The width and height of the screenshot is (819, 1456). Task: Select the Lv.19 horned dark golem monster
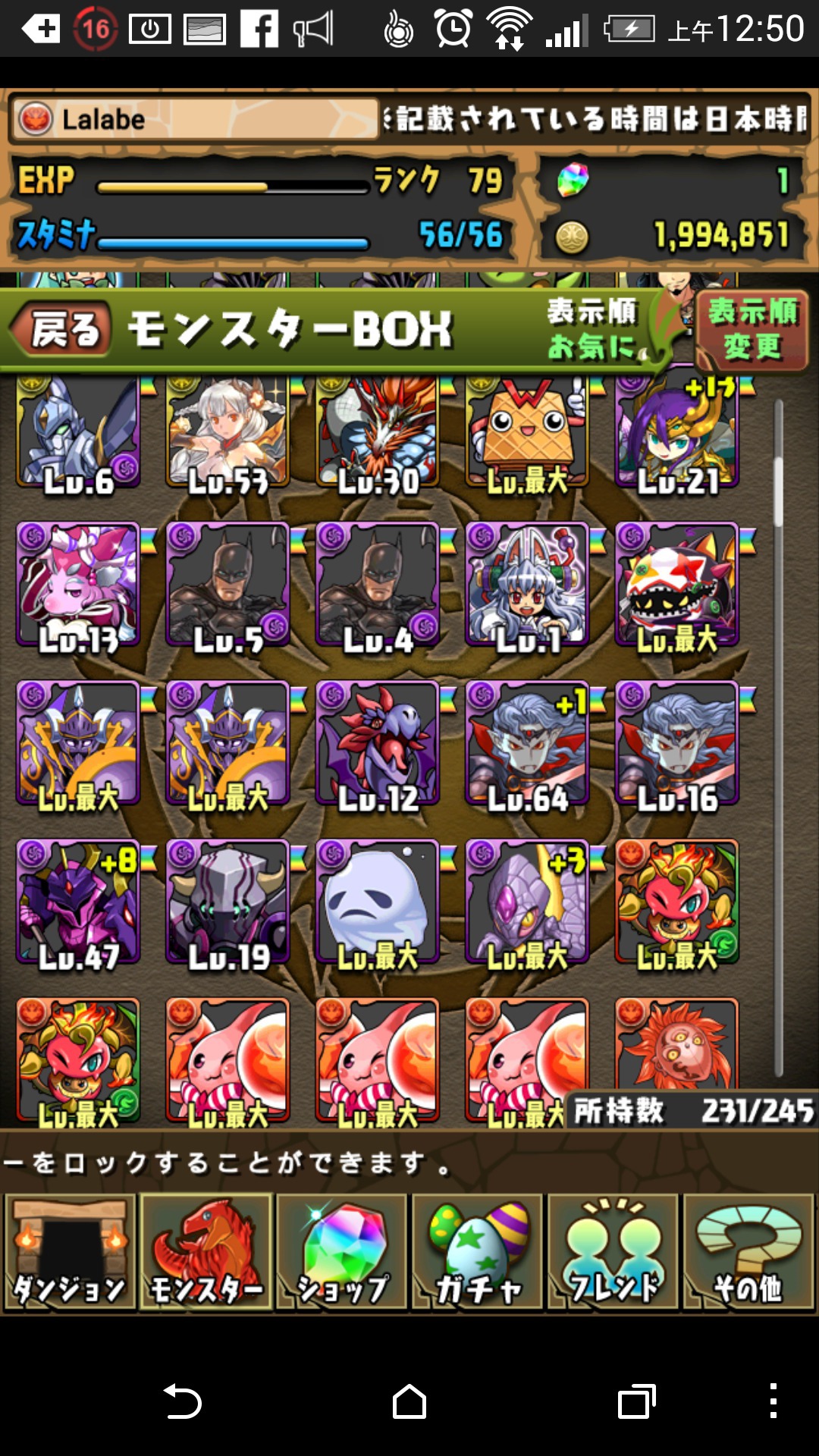coord(227,902)
